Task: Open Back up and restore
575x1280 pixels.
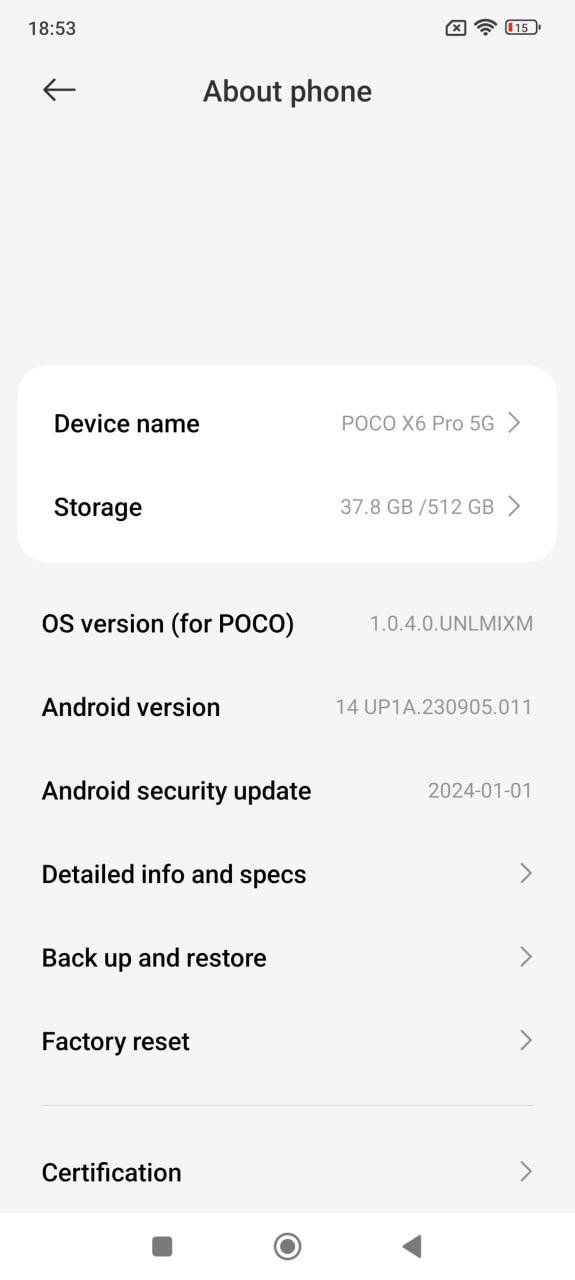Action: click(287, 958)
